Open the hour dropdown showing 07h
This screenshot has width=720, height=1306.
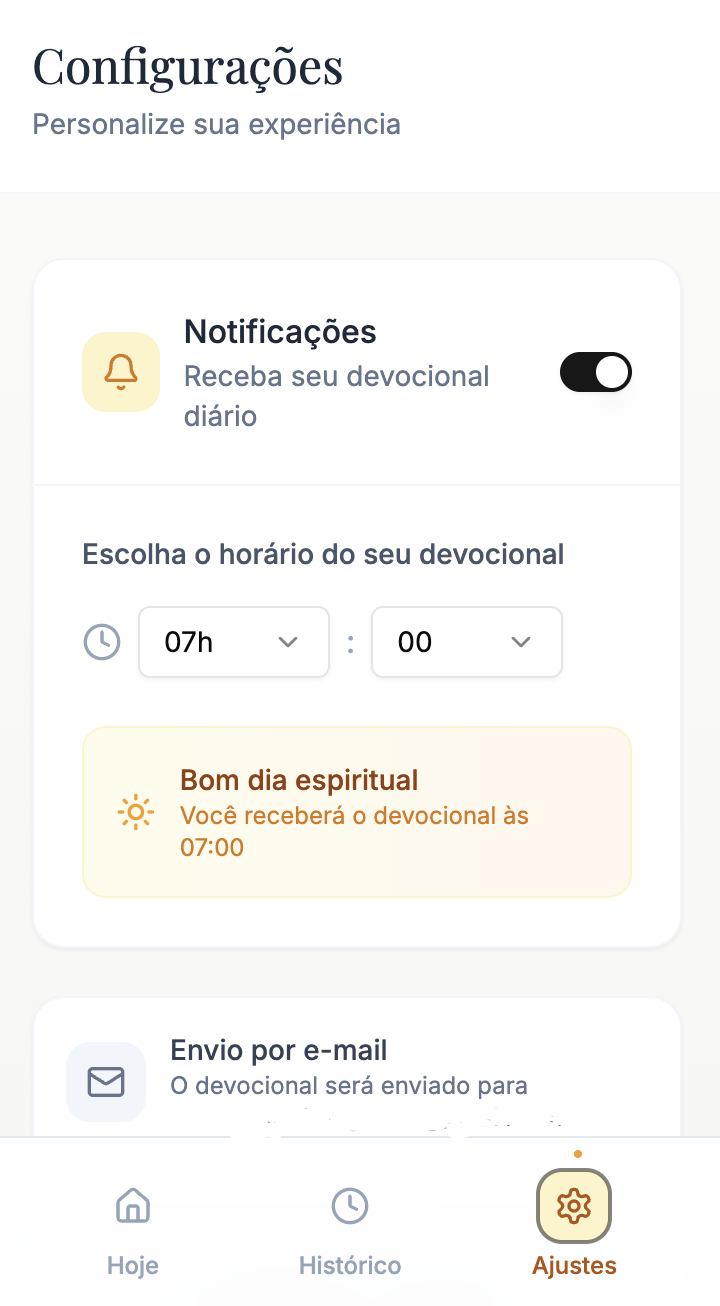233,642
